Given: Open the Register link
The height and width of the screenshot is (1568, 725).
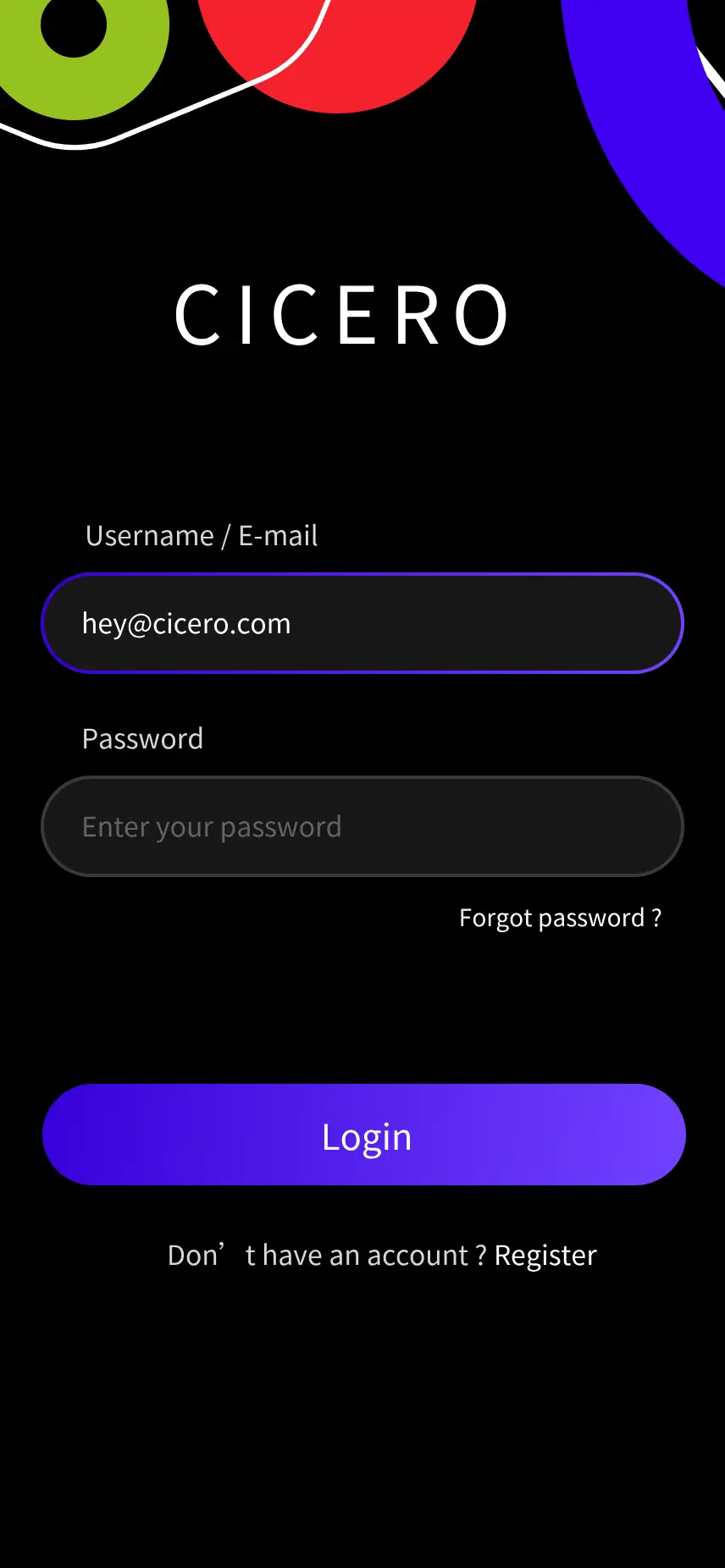Looking at the screenshot, I should click(545, 1255).
